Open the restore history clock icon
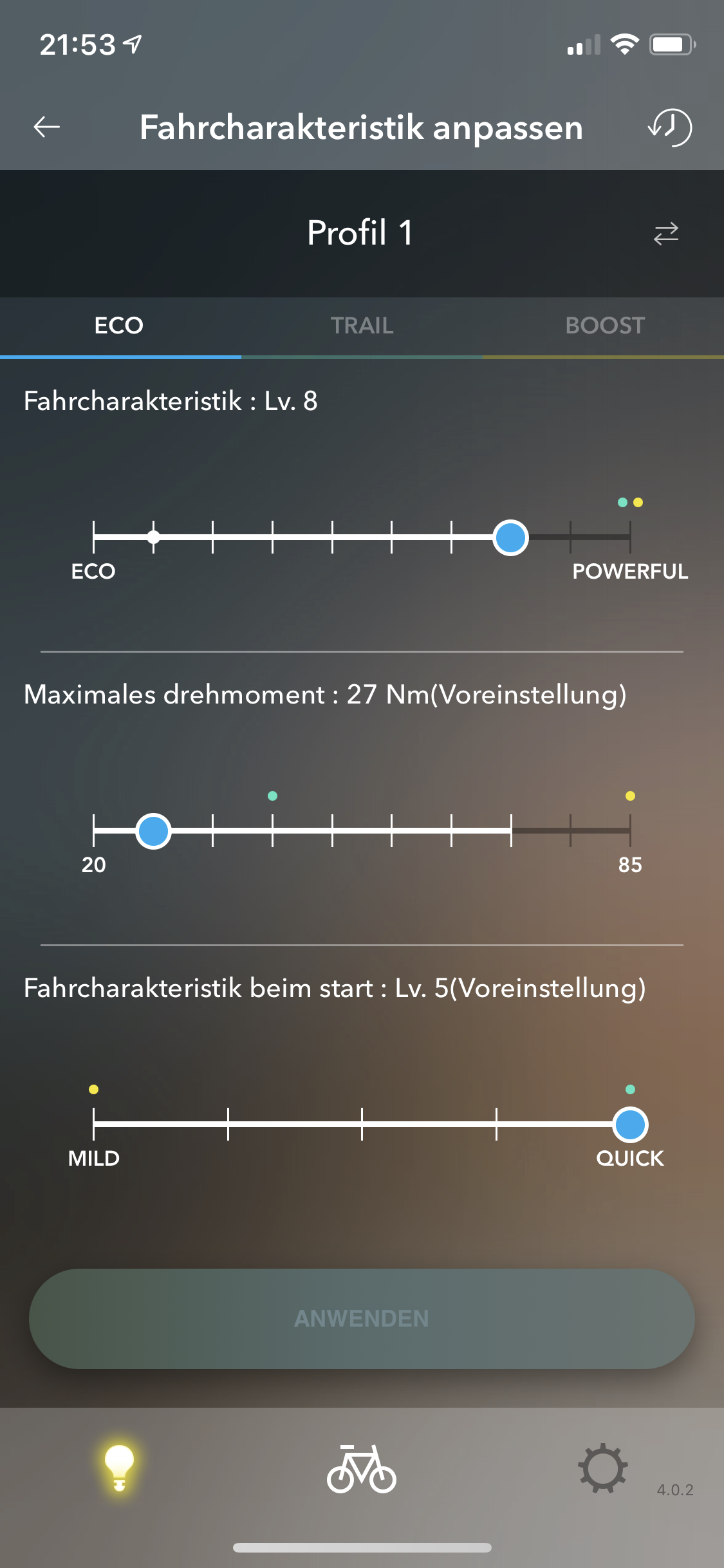This screenshot has width=724, height=1568. (670, 127)
